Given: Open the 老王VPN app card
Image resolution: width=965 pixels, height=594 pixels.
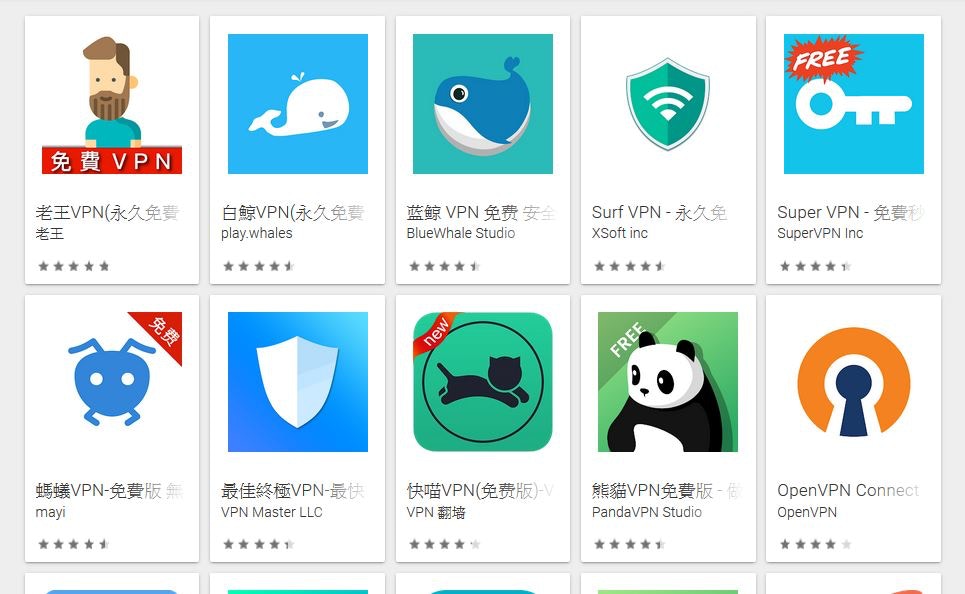Looking at the screenshot, I should click(111, 105).
